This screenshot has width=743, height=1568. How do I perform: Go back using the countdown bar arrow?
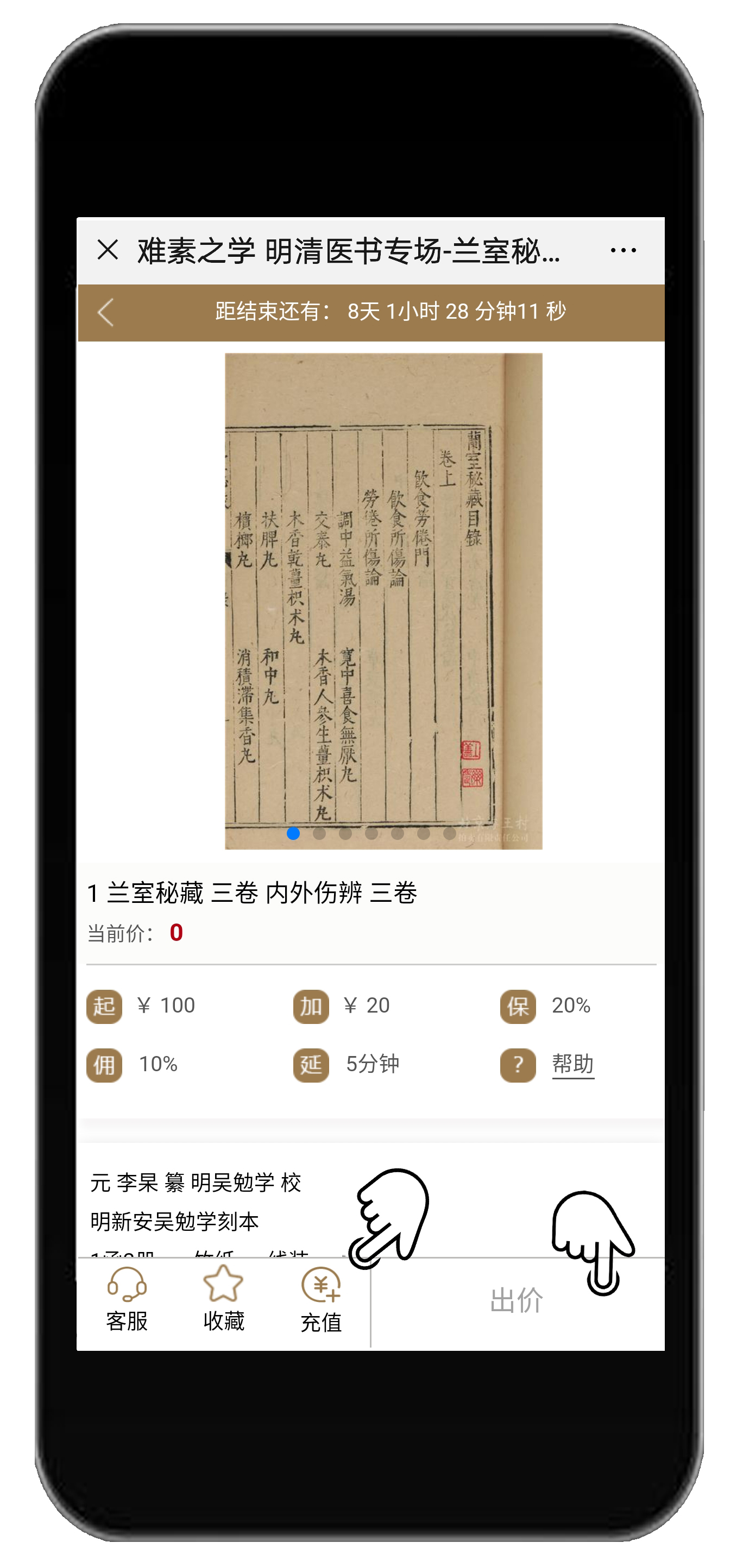[x=105, y=312]
